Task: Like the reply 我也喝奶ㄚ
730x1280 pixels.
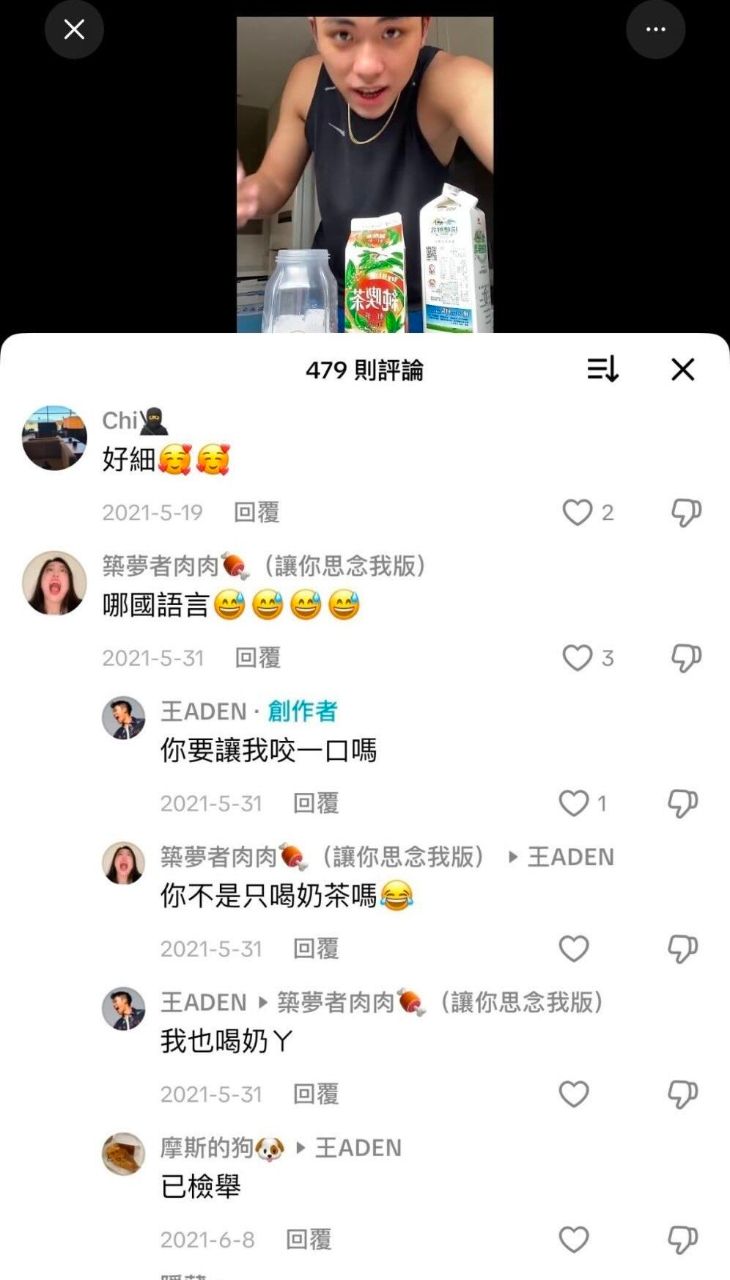Action: click(573, 1094)
